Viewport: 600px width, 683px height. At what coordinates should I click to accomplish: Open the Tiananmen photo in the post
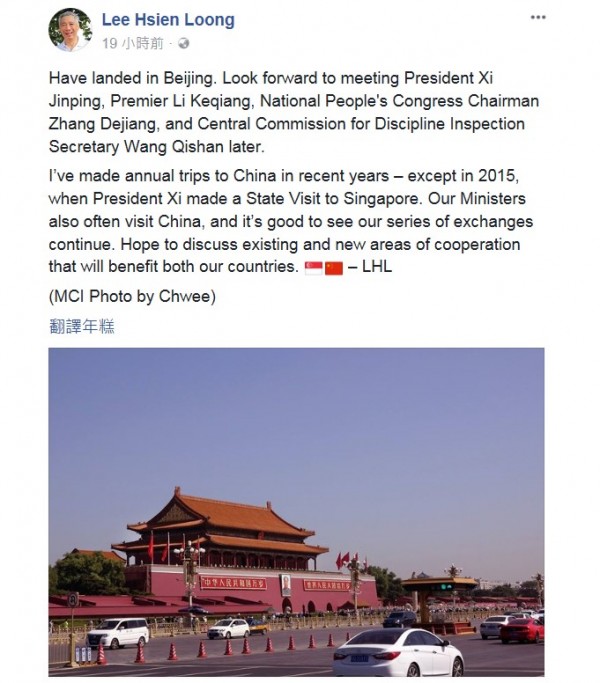pos(296,510)
